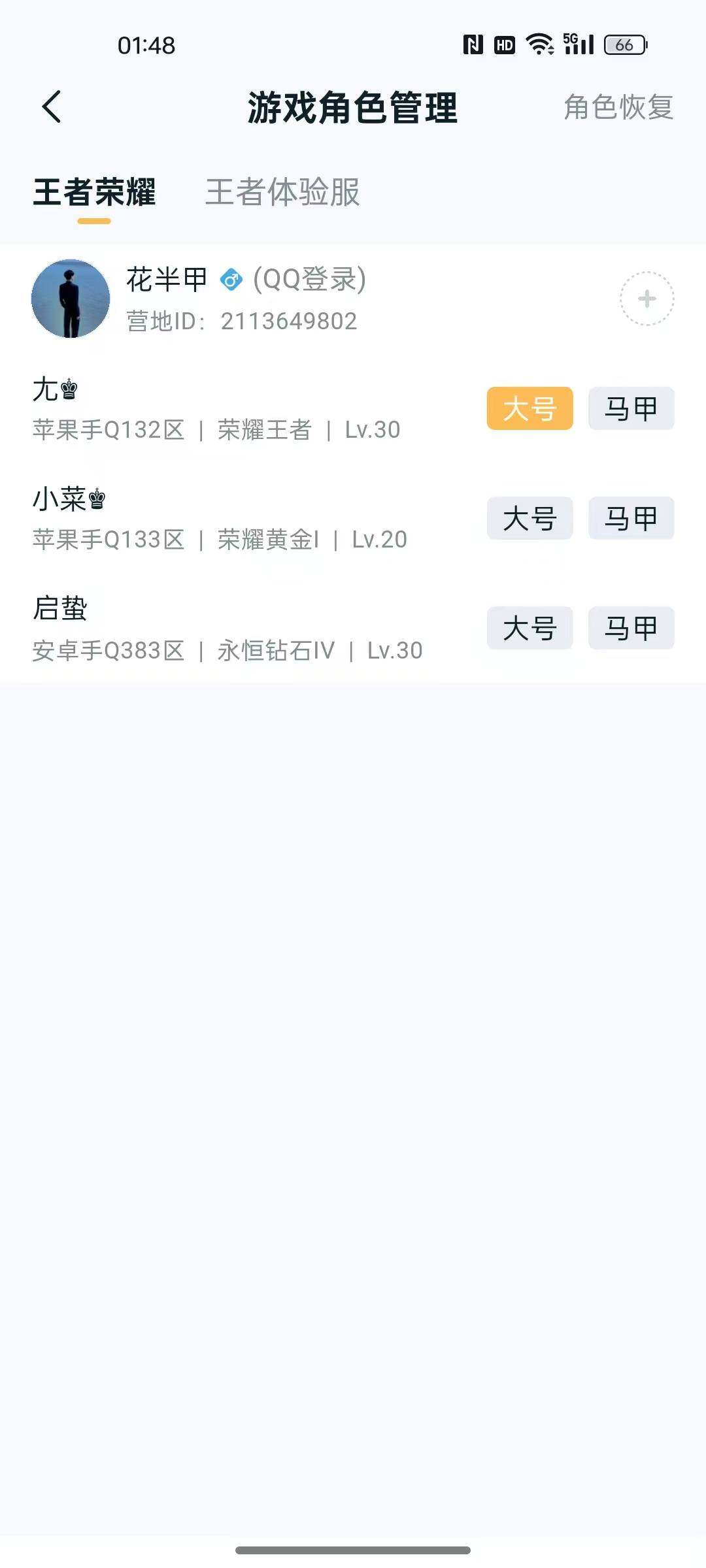Tap the male gender icon beside 花半甲

coord(230,280)
